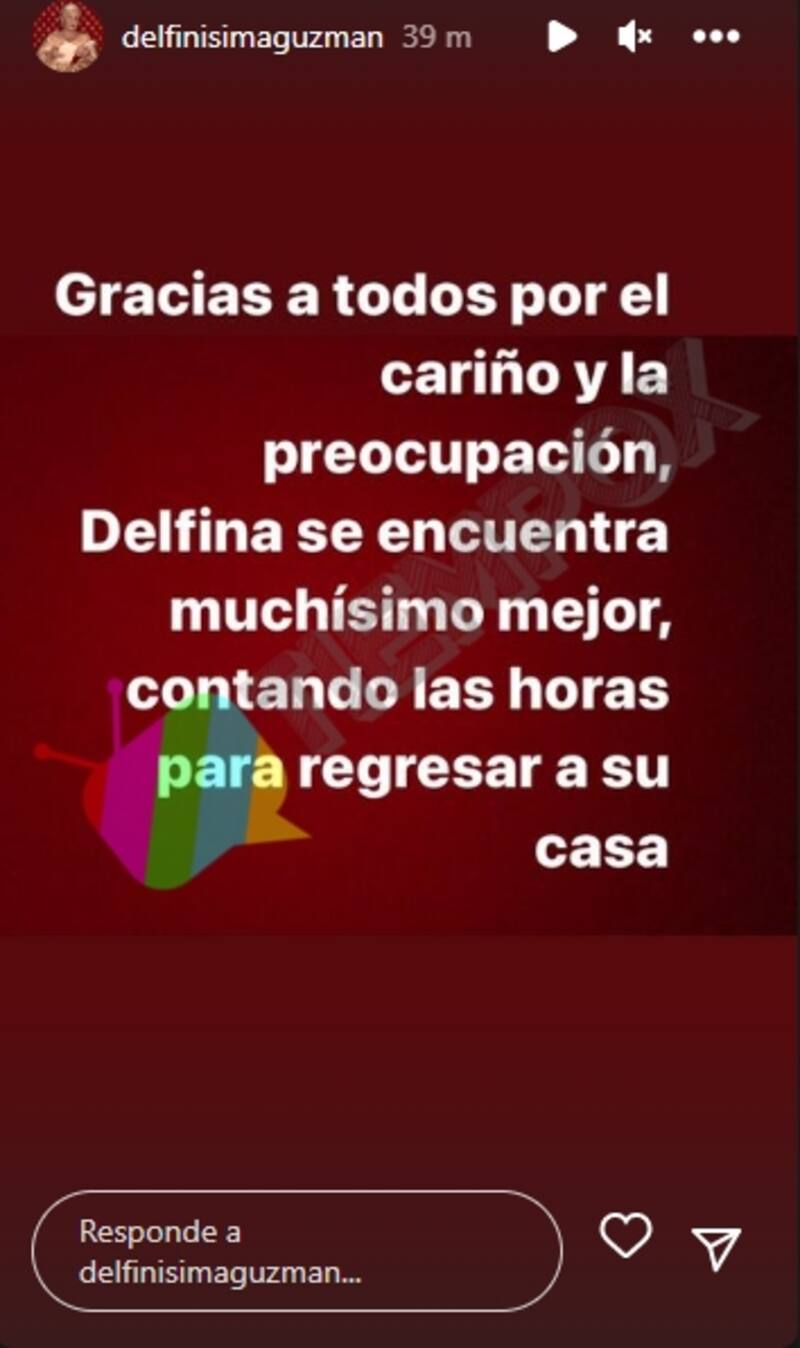Share the story via paper plane icon
The image size is (800, 1348).
[716, 1248]
